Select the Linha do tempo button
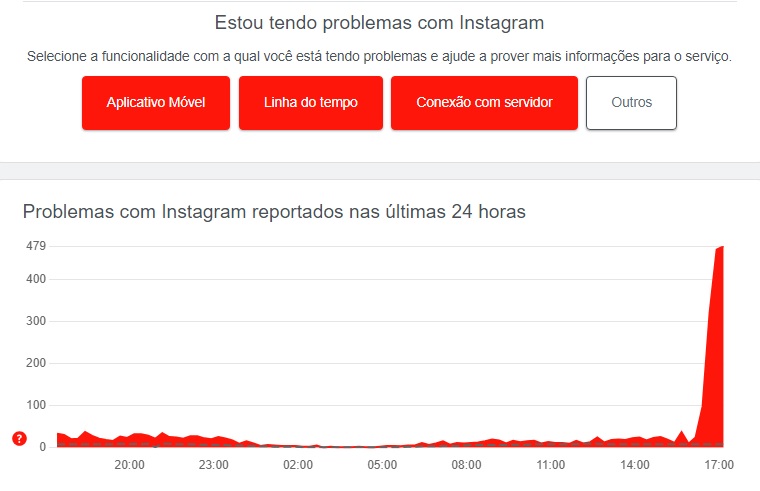 pyautogui.click(x=311, y=103)
